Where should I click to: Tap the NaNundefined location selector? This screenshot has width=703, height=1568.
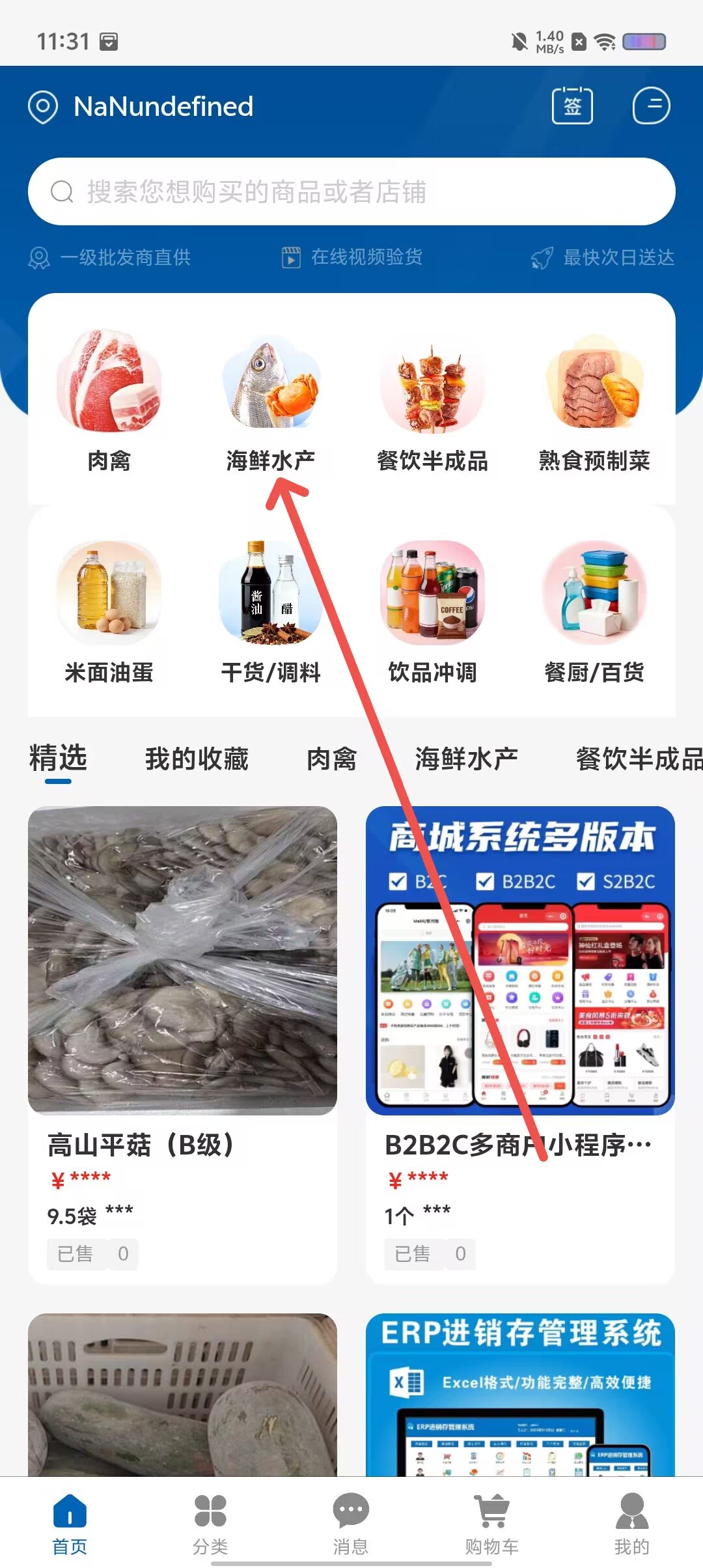141,106
